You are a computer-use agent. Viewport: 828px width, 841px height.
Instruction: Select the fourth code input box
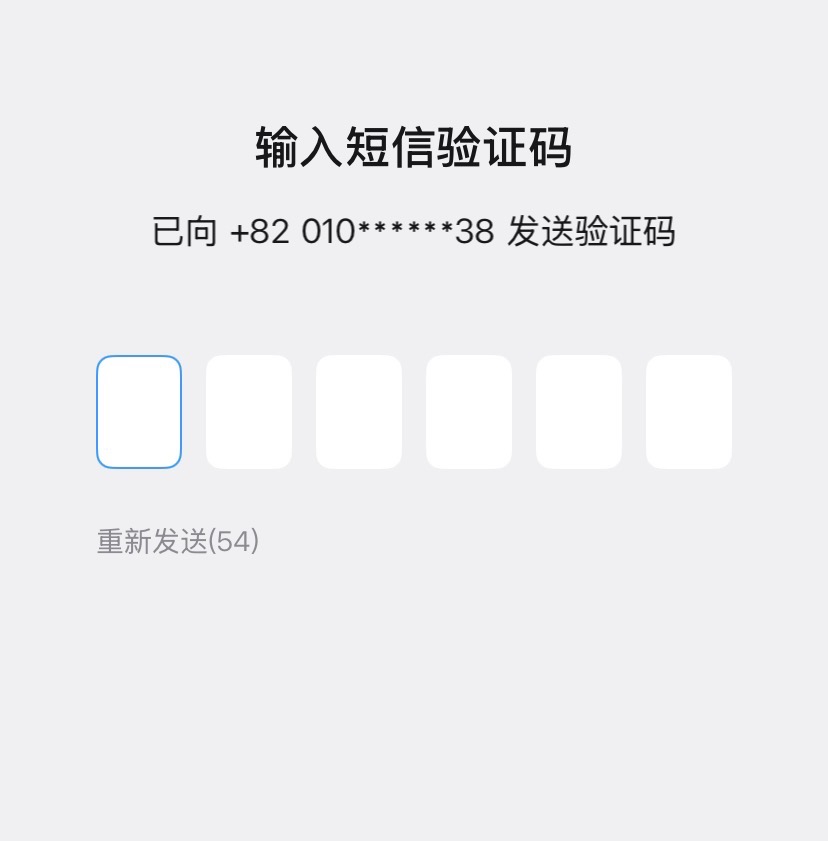coord(468,412)
